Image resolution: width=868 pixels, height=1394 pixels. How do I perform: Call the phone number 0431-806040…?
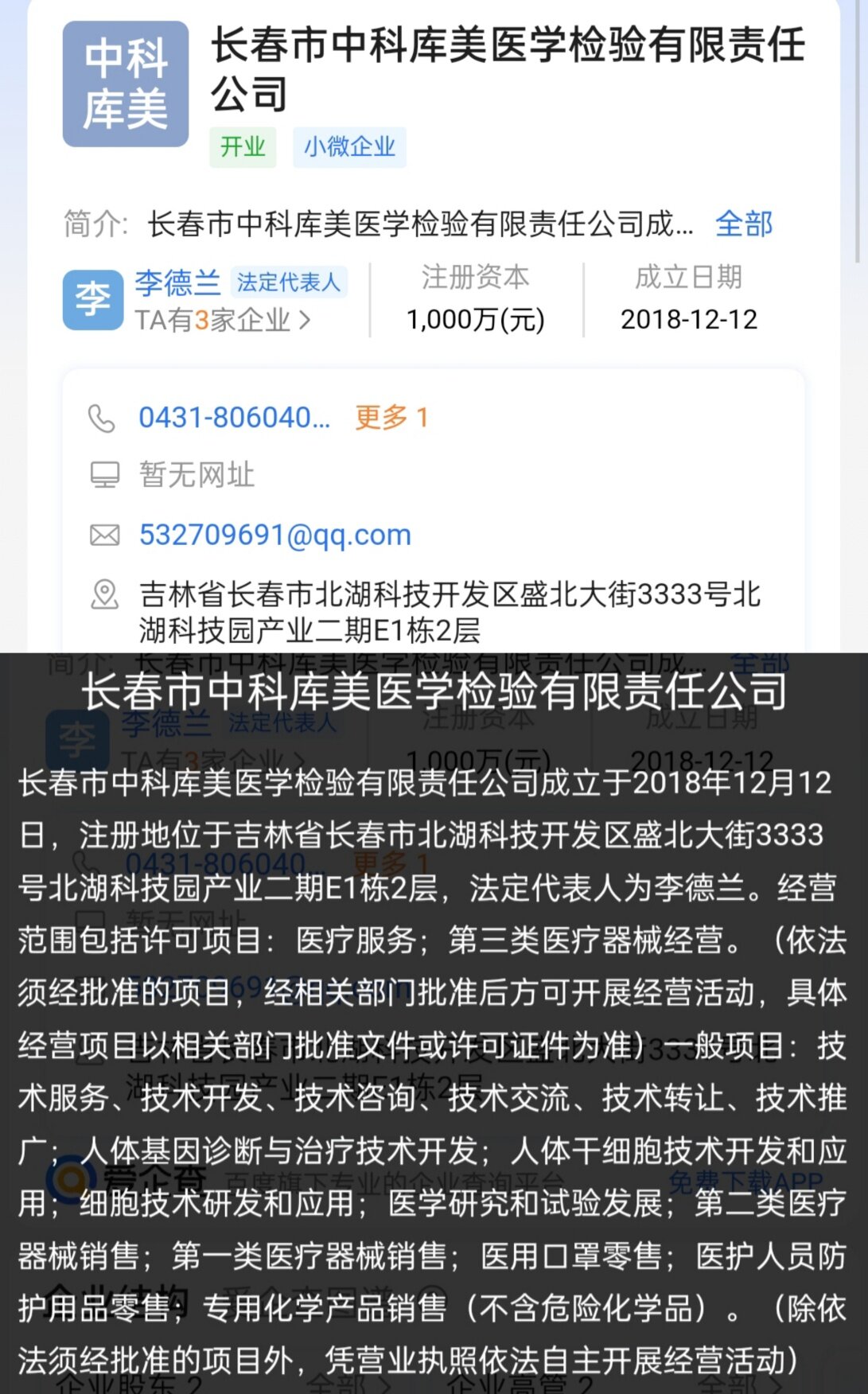(x=234, y=418)
